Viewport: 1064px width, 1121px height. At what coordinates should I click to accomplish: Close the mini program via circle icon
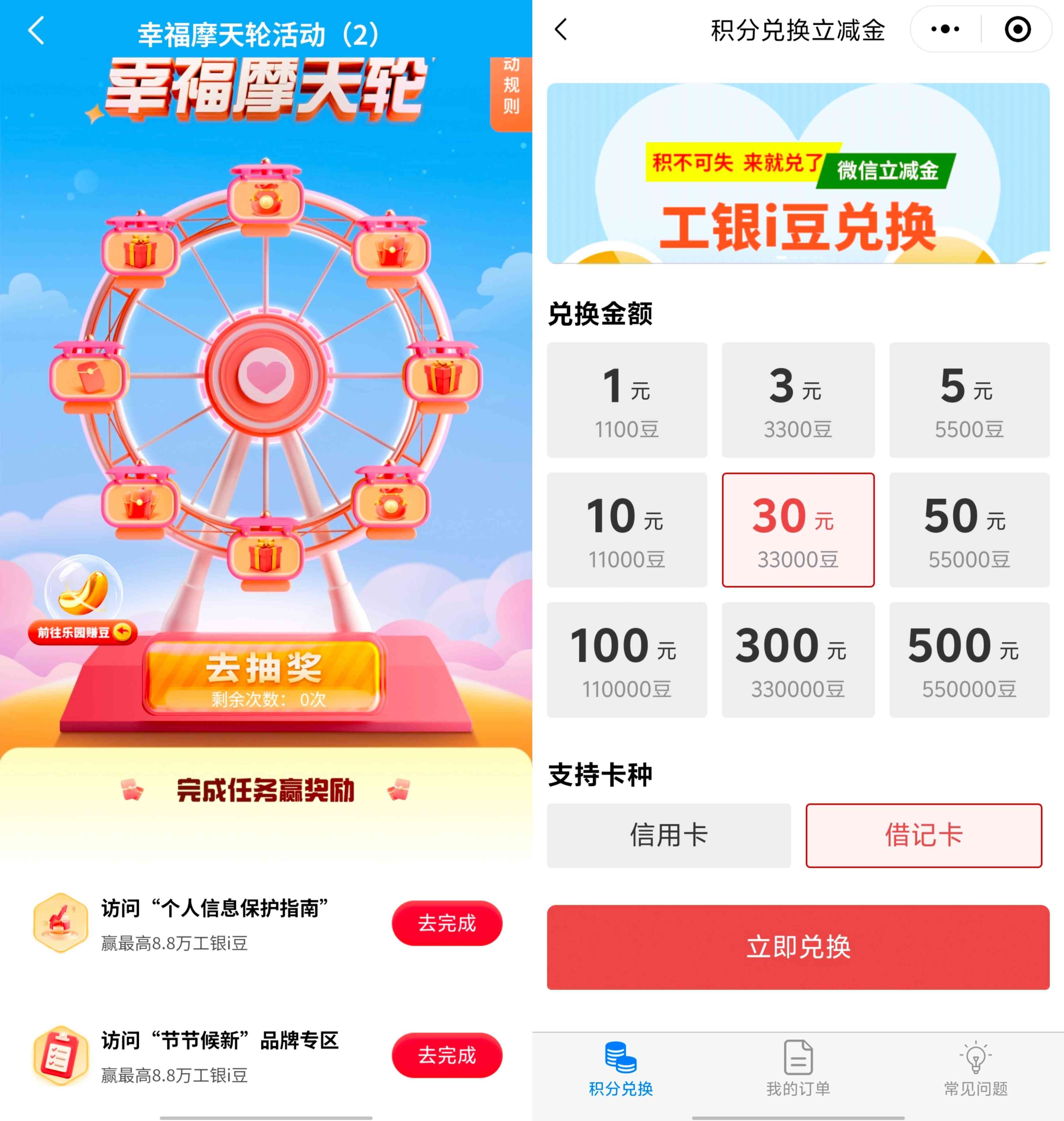(x=1018, y=29)
